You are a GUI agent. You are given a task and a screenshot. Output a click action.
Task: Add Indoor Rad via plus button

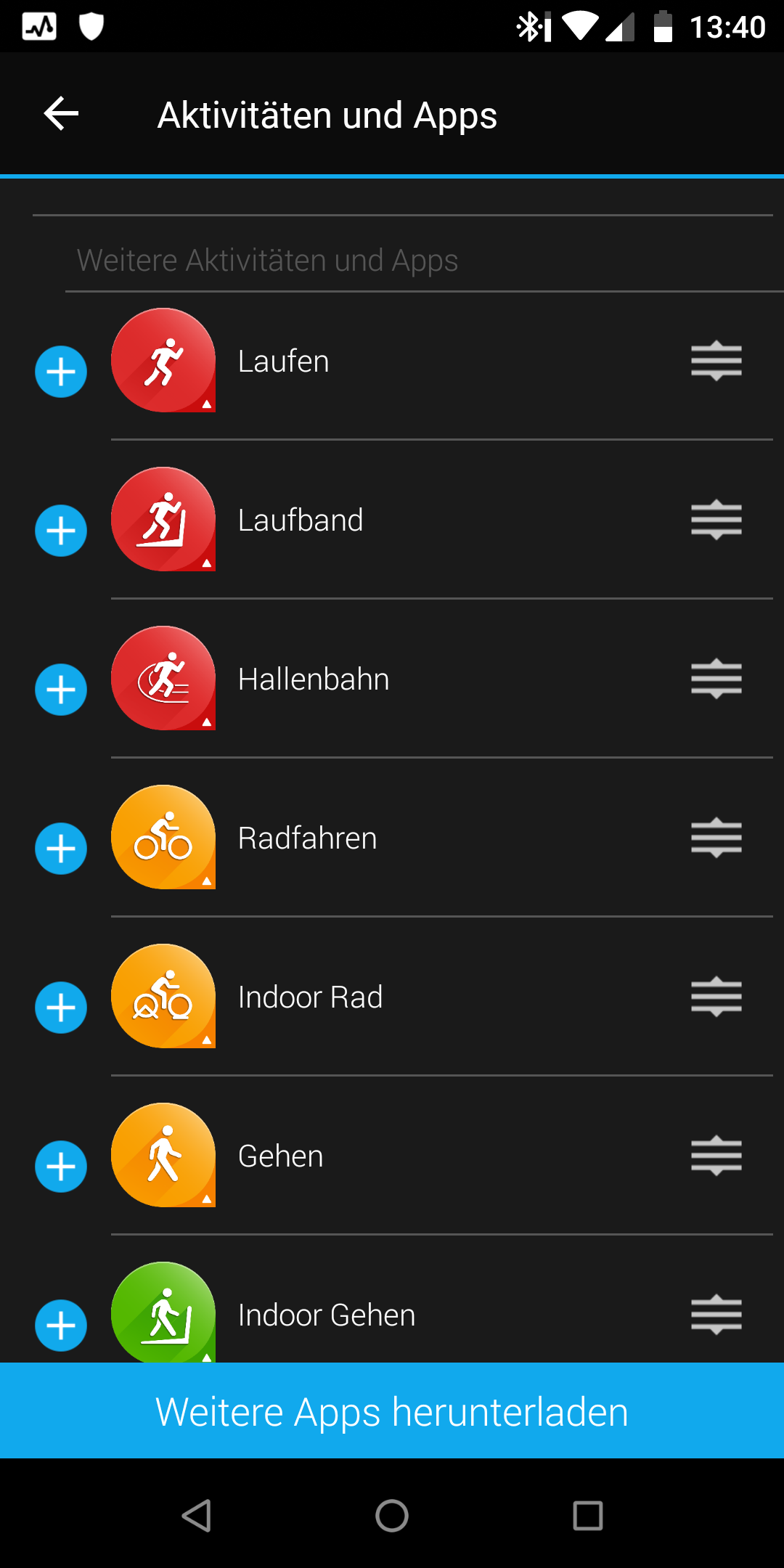(61, 1008)
